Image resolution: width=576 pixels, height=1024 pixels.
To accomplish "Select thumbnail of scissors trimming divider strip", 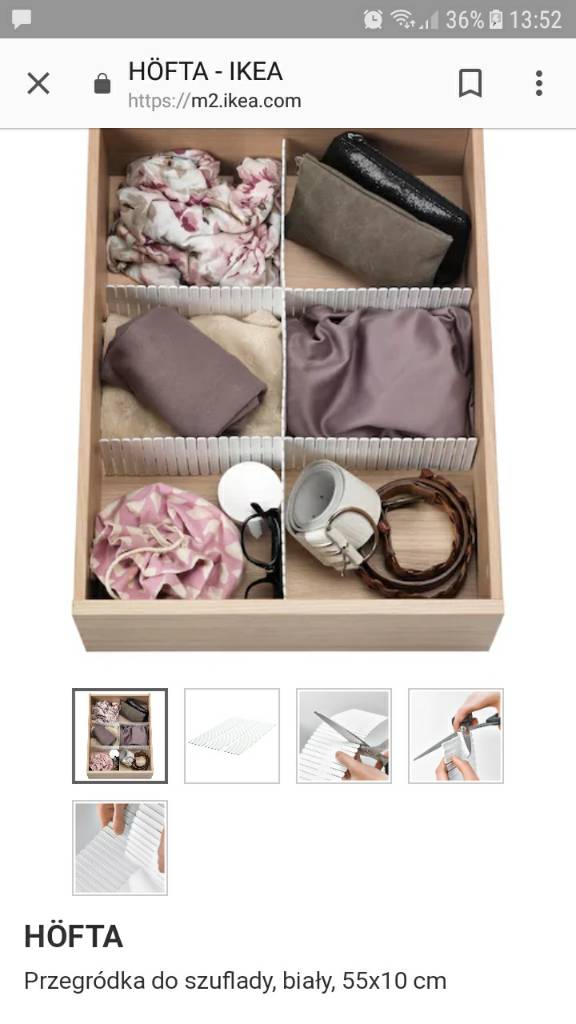I will pos(456,736).
